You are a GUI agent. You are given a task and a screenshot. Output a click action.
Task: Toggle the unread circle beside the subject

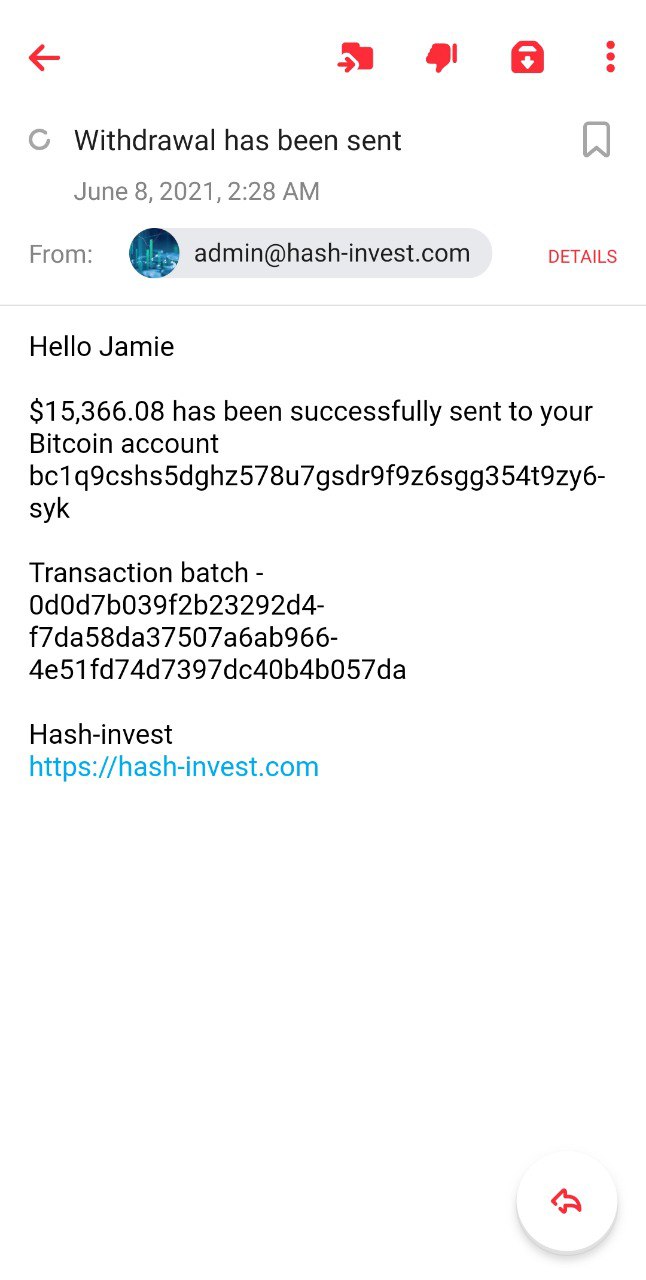tap(40, 140)
